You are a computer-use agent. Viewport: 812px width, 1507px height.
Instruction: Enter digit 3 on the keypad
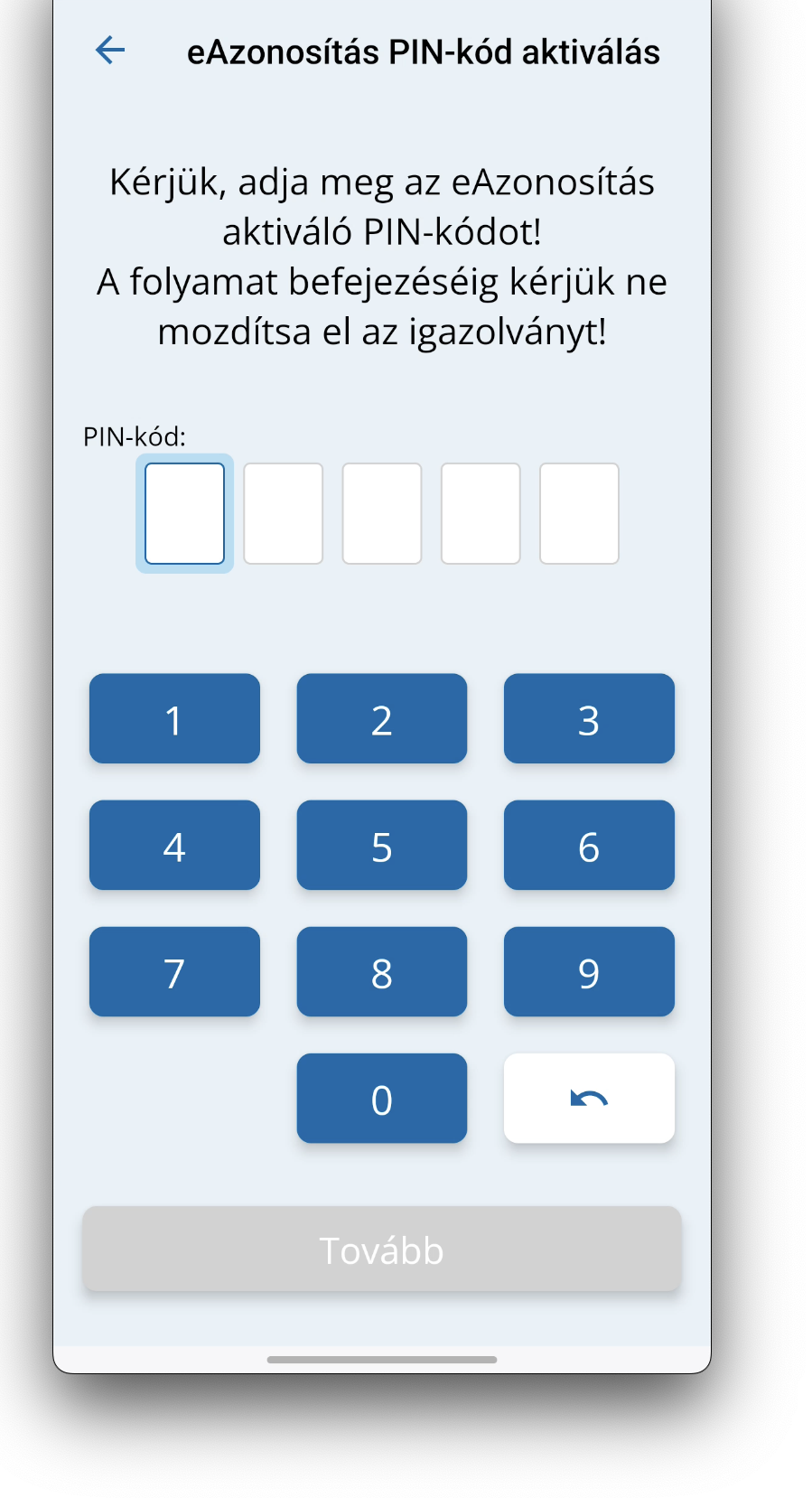[x=589, y=718]
